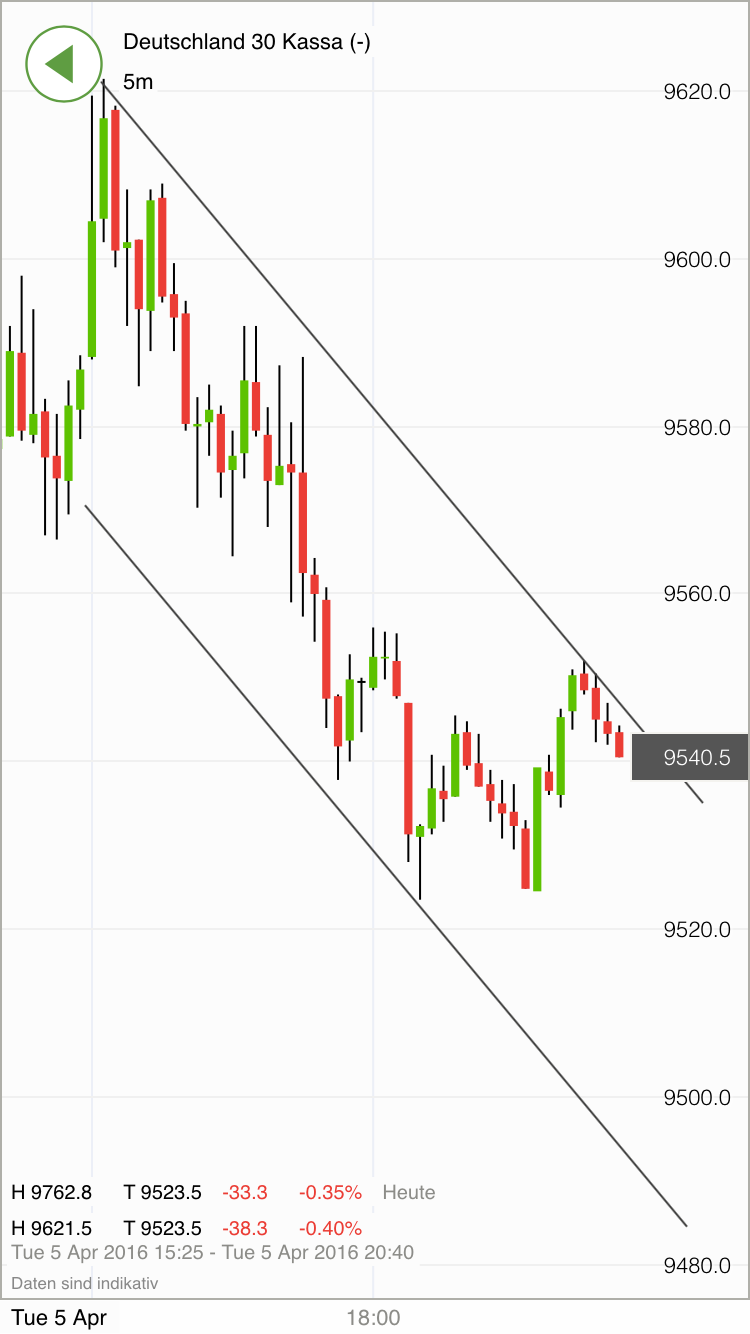Select the Heute period label
The image size is (750, 1334).
(408, 1192)
